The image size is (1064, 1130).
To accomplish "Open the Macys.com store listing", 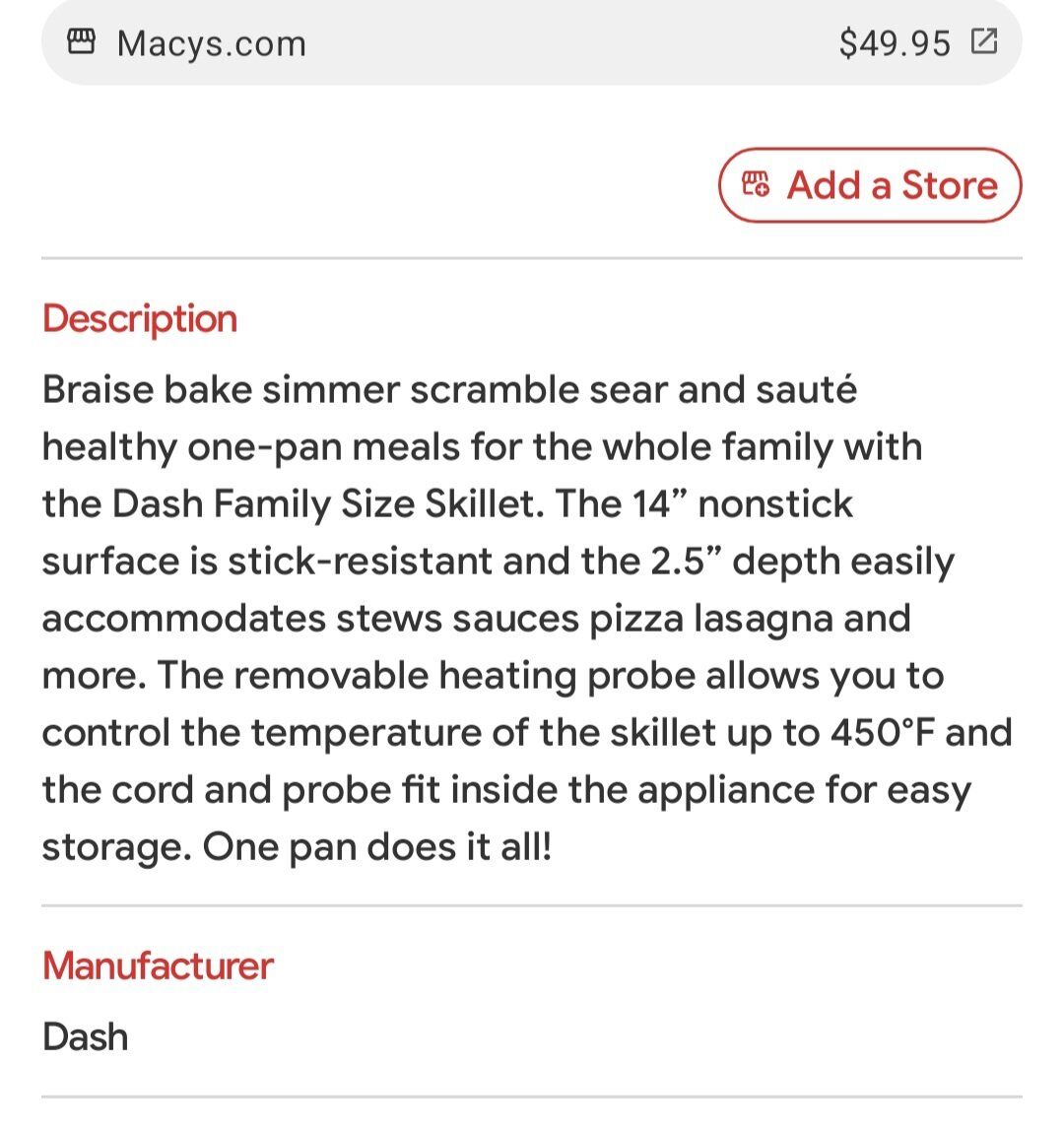I will click(x=531, y=43).
